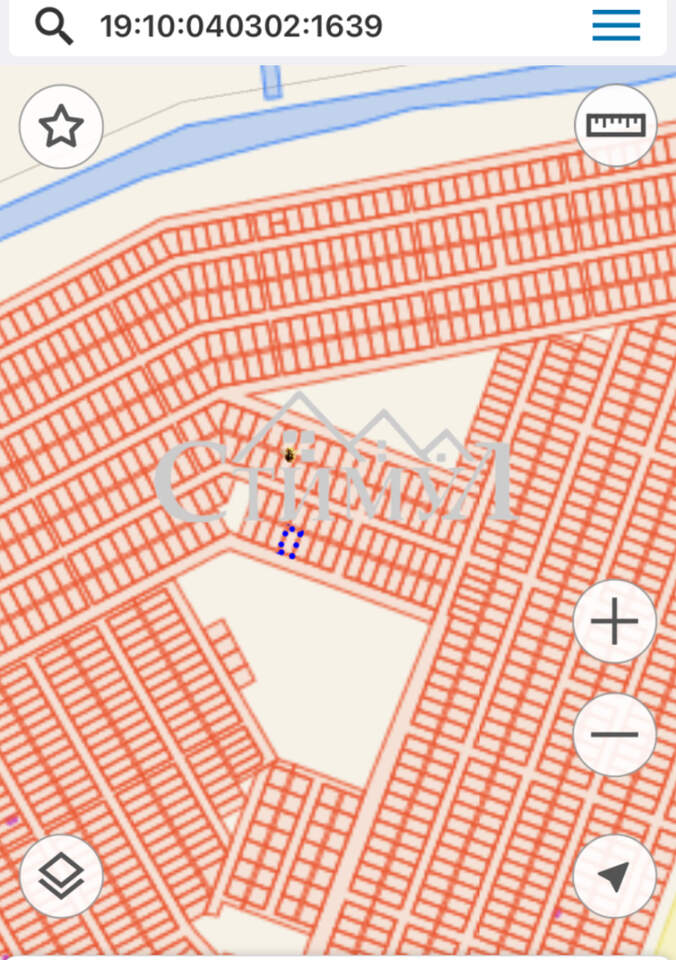Viewport: 676px width, 960px height.
Task: Open the hamburger menu
Action: (x=616, y=26)
